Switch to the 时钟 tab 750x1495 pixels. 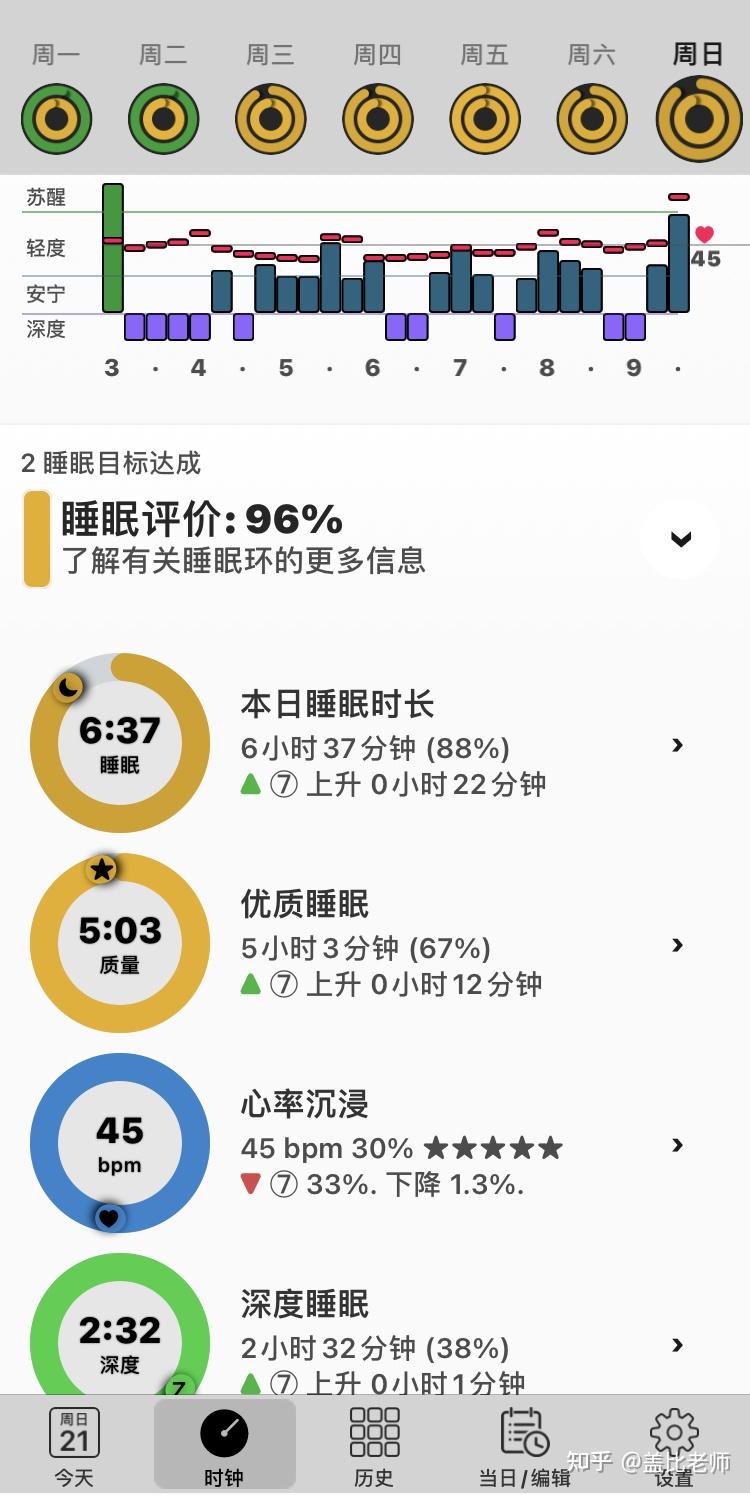224,1445
